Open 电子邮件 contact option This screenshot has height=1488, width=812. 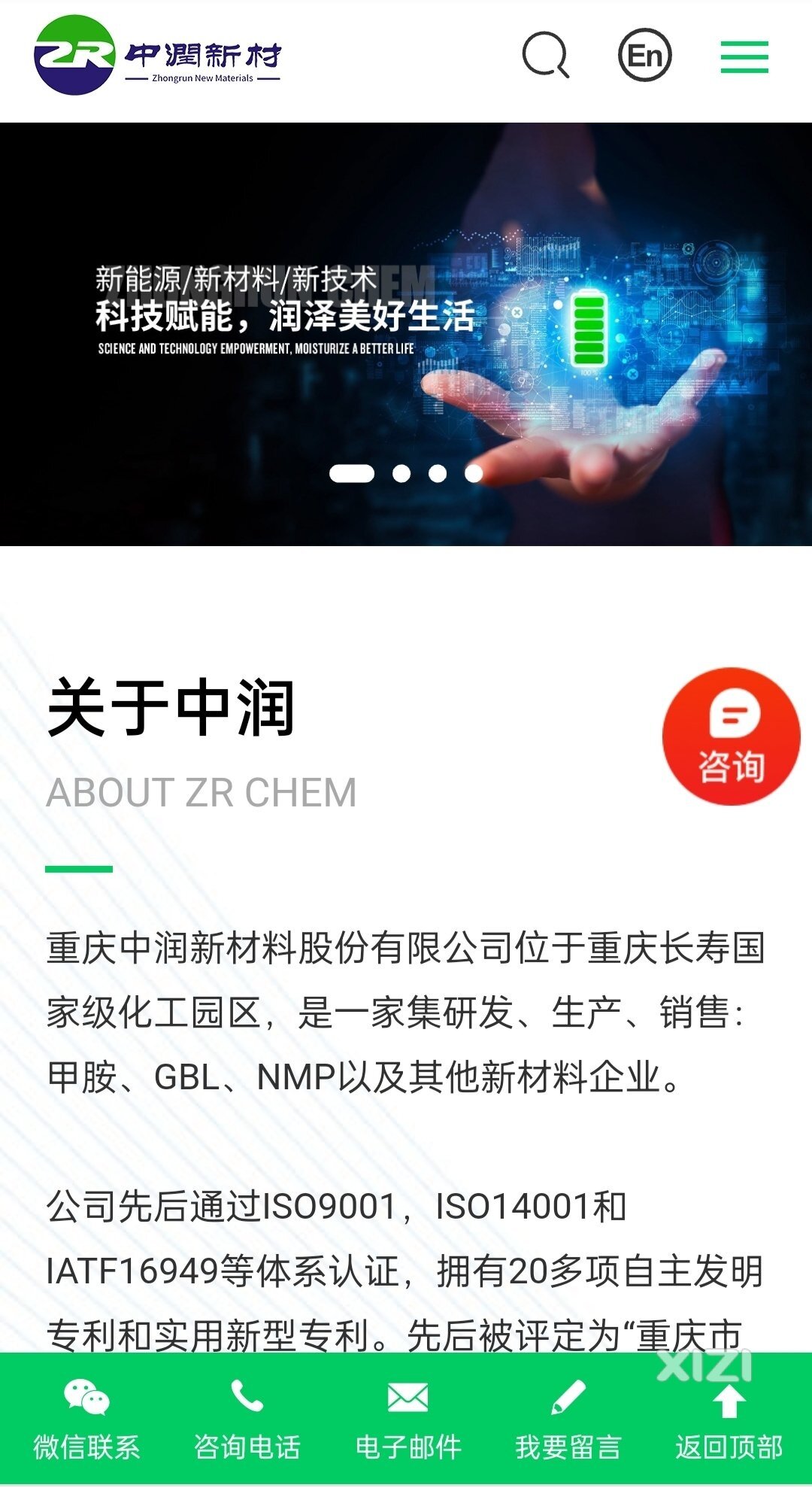(408, 1420)
